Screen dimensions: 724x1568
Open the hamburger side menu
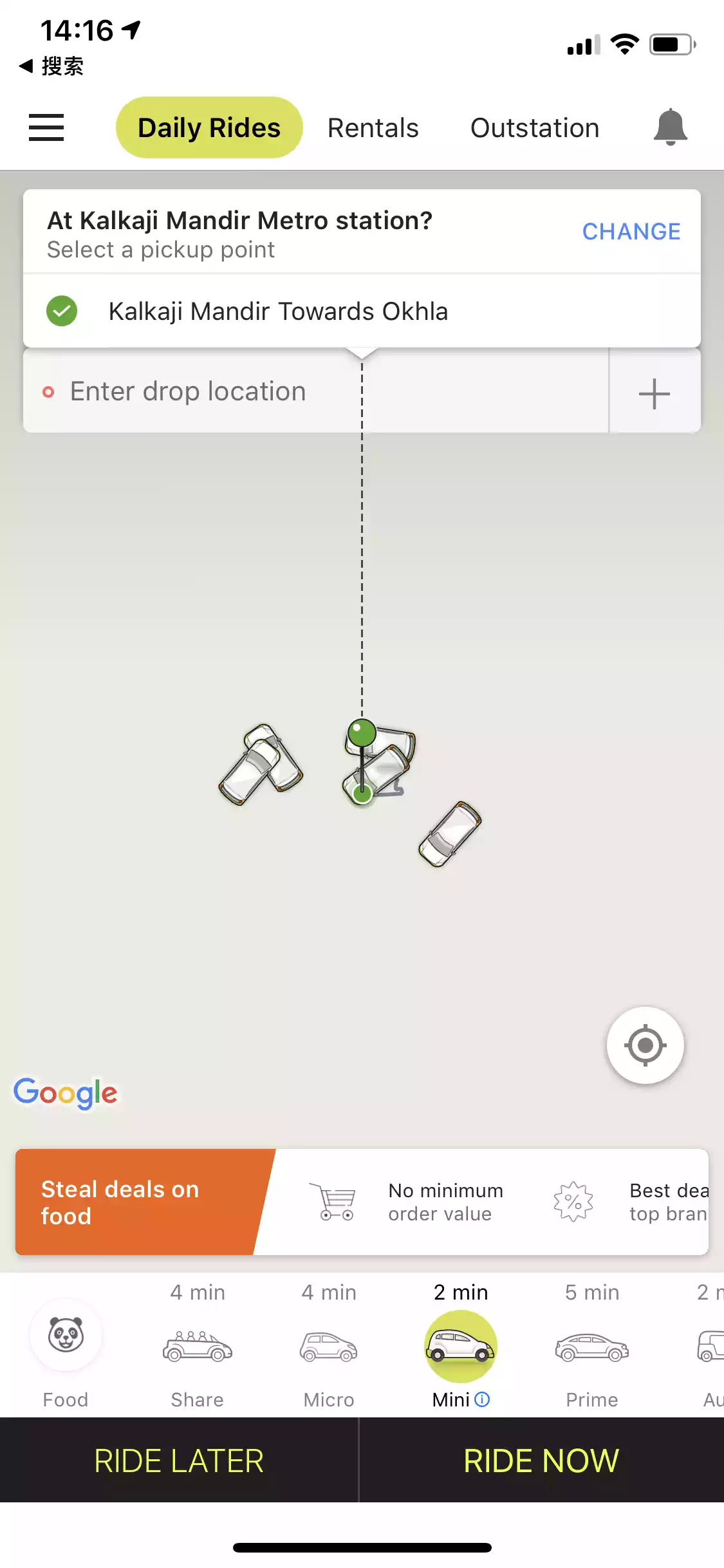[46, 127]
